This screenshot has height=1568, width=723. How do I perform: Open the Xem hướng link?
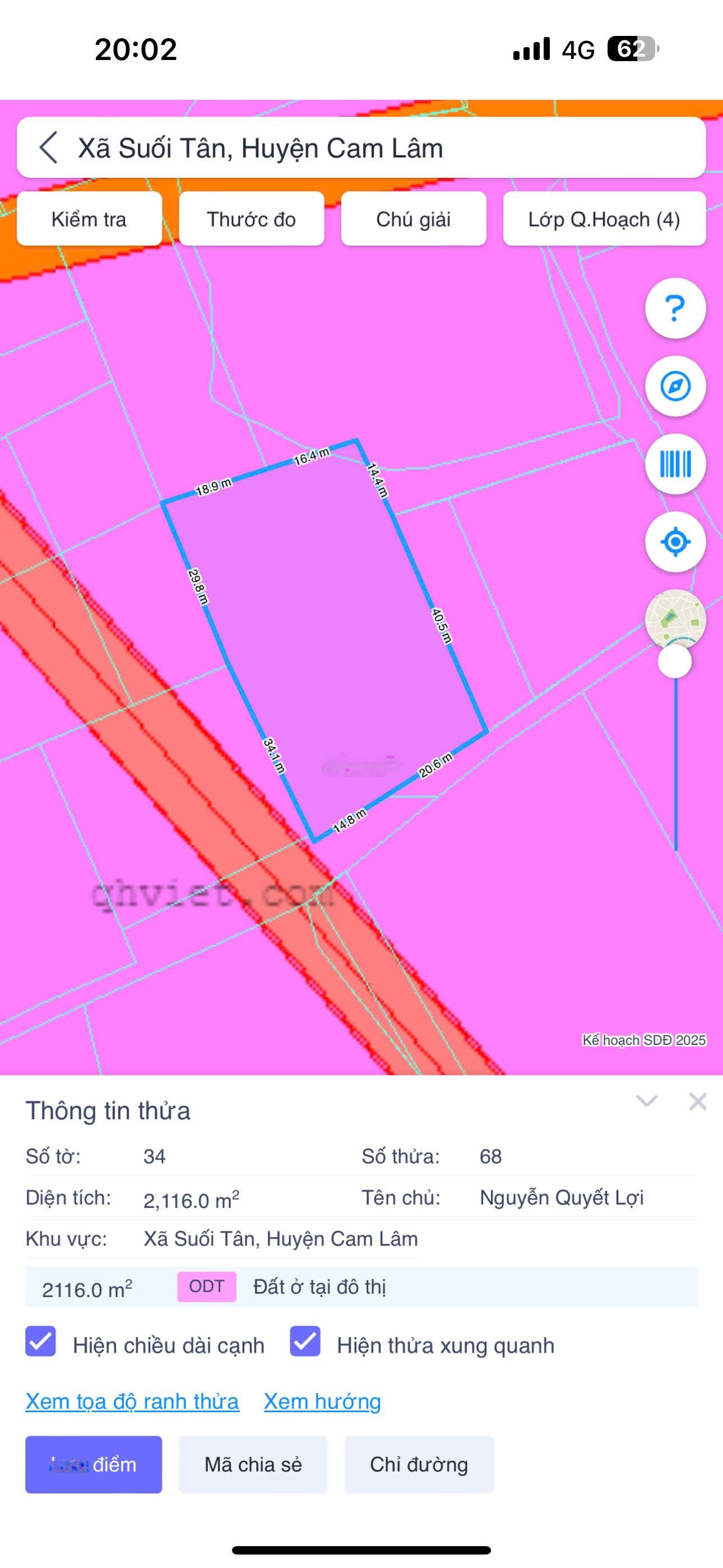(323, 1401)
